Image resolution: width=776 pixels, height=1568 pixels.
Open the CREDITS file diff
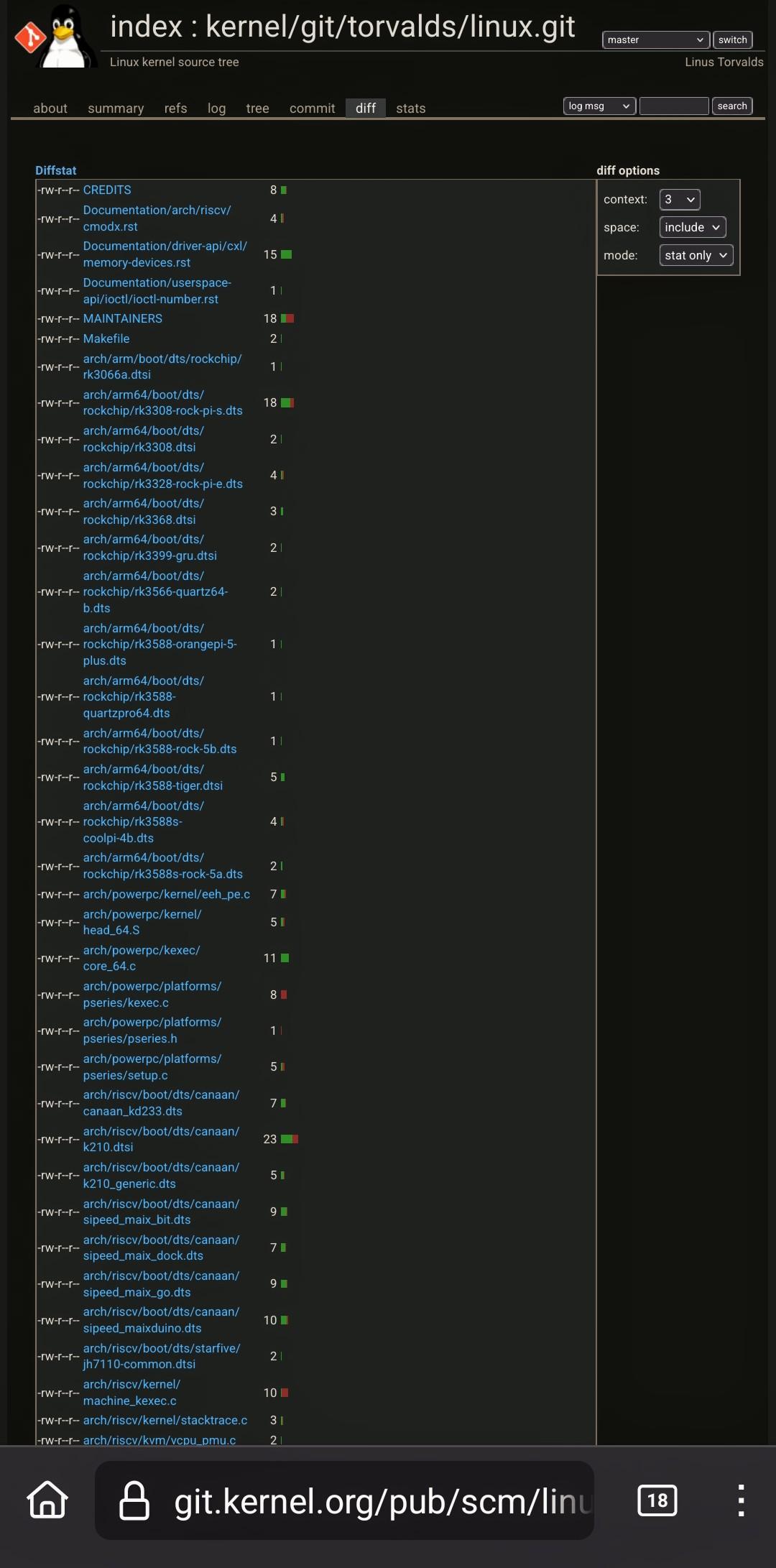pos(107,190)
